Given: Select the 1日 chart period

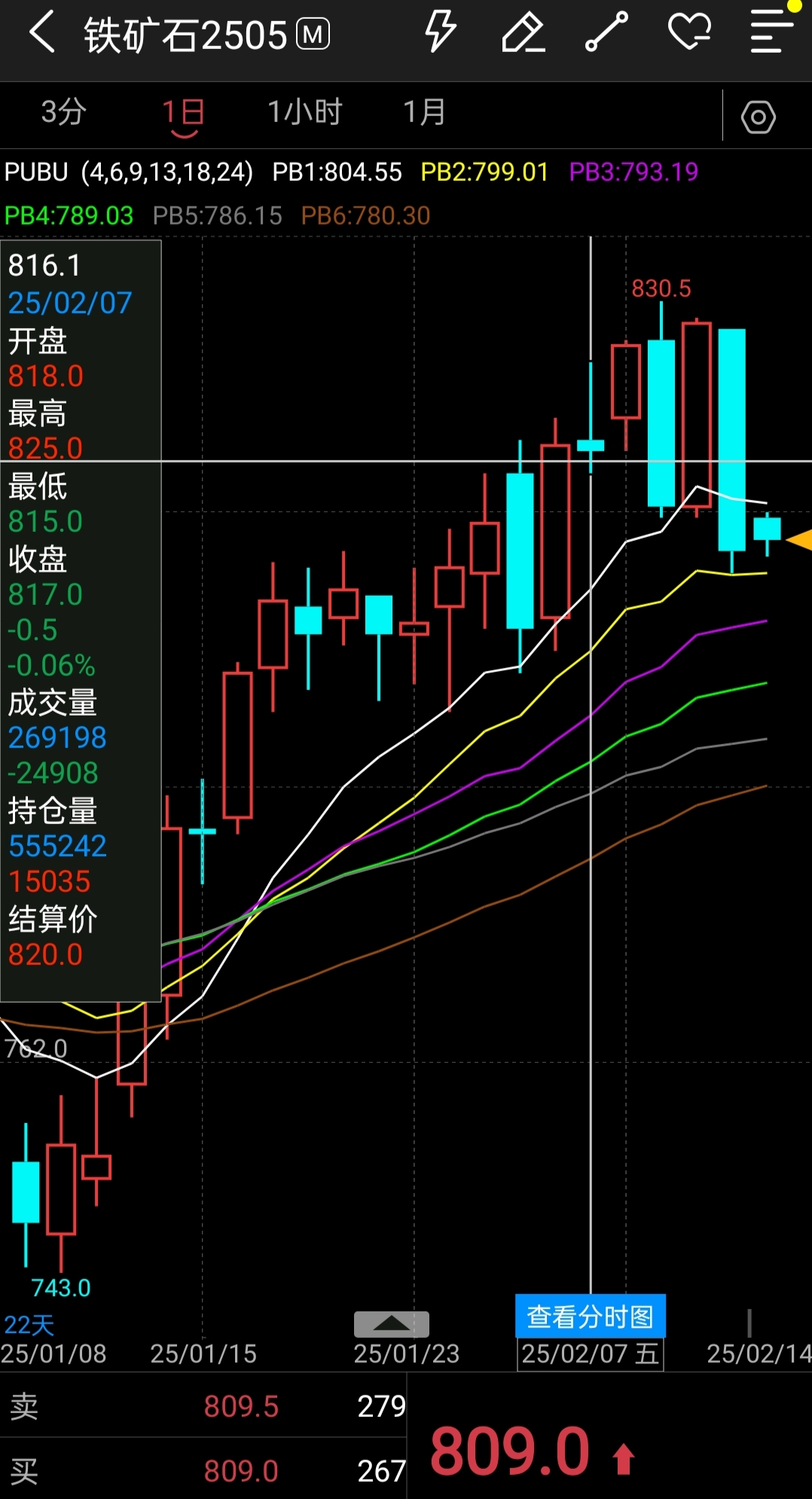Looking at the screenshot, I should (184, 114).
